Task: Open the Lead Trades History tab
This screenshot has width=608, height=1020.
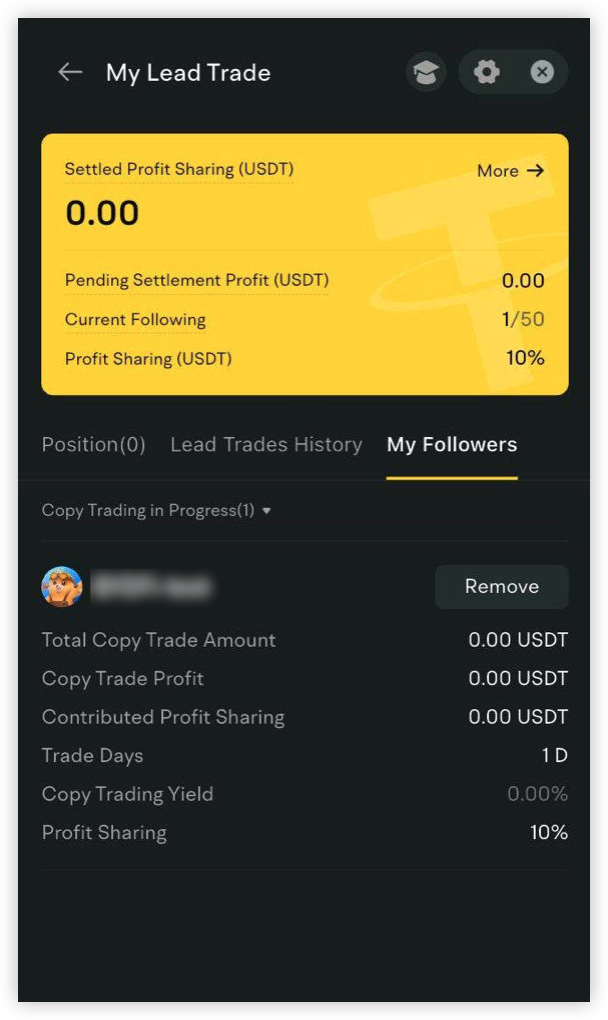Action: tap(266, 445)
